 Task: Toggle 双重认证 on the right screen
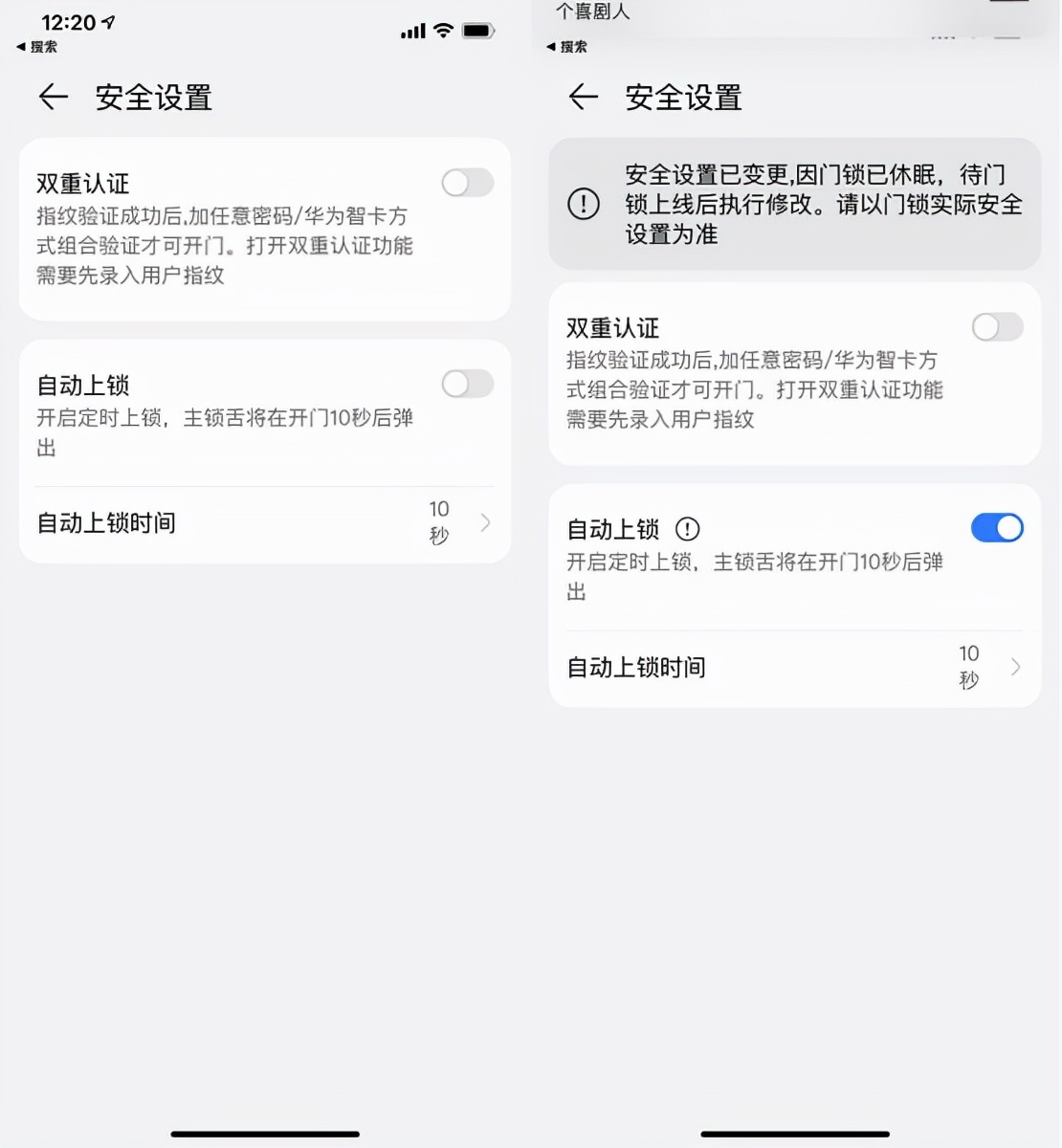point(997,327)
